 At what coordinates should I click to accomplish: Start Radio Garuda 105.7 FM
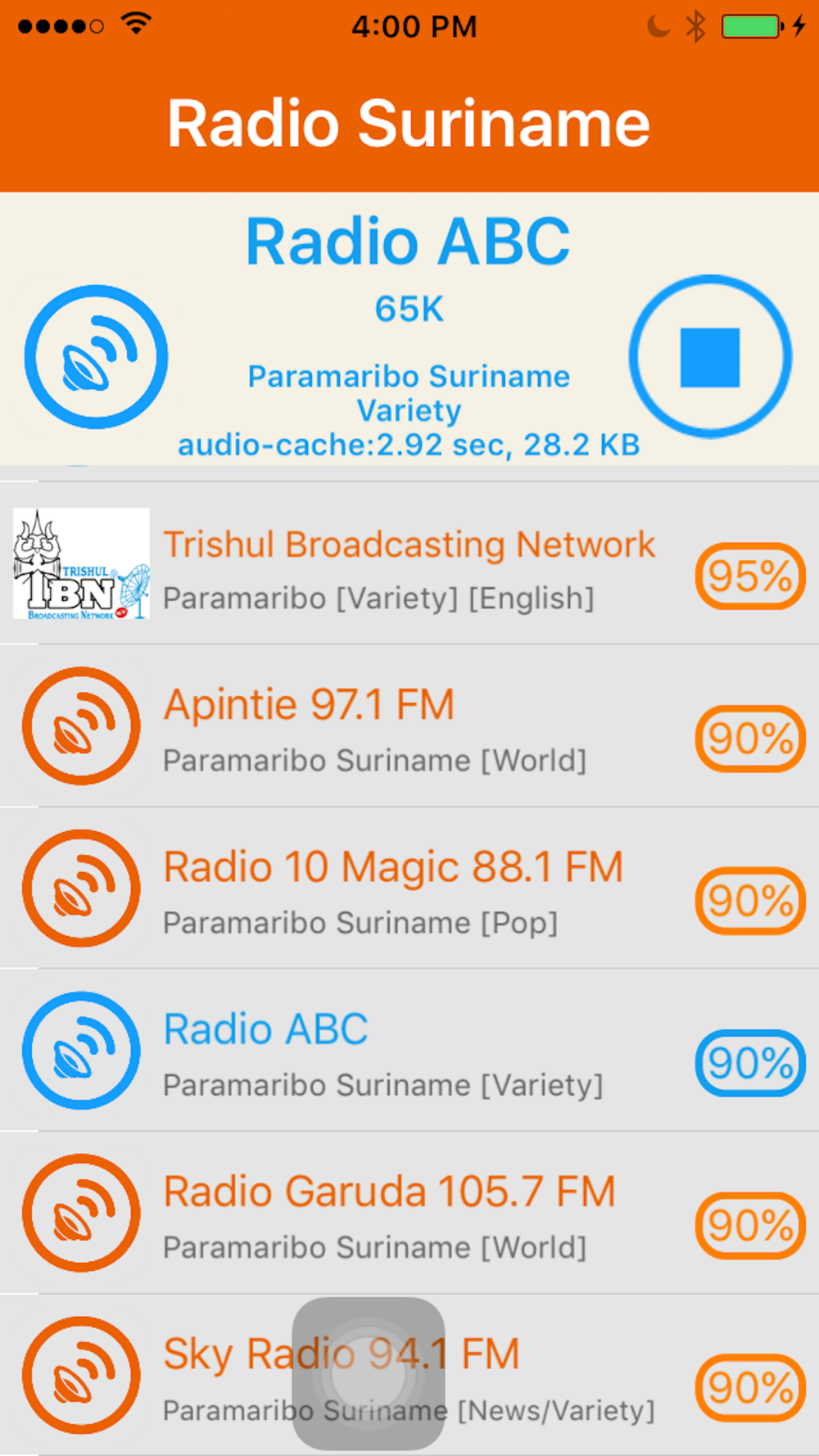click(x=409, y=1213)
